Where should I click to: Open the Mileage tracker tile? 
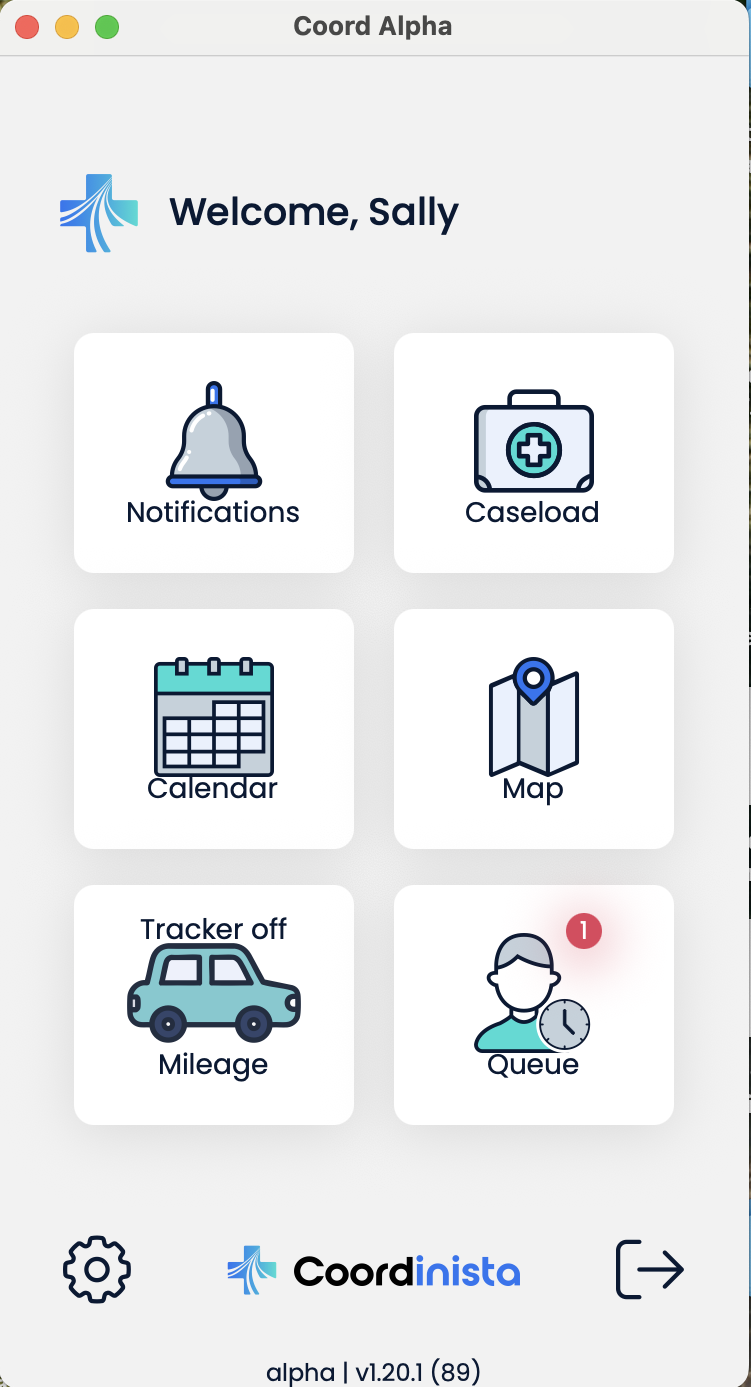[213, 1005]
